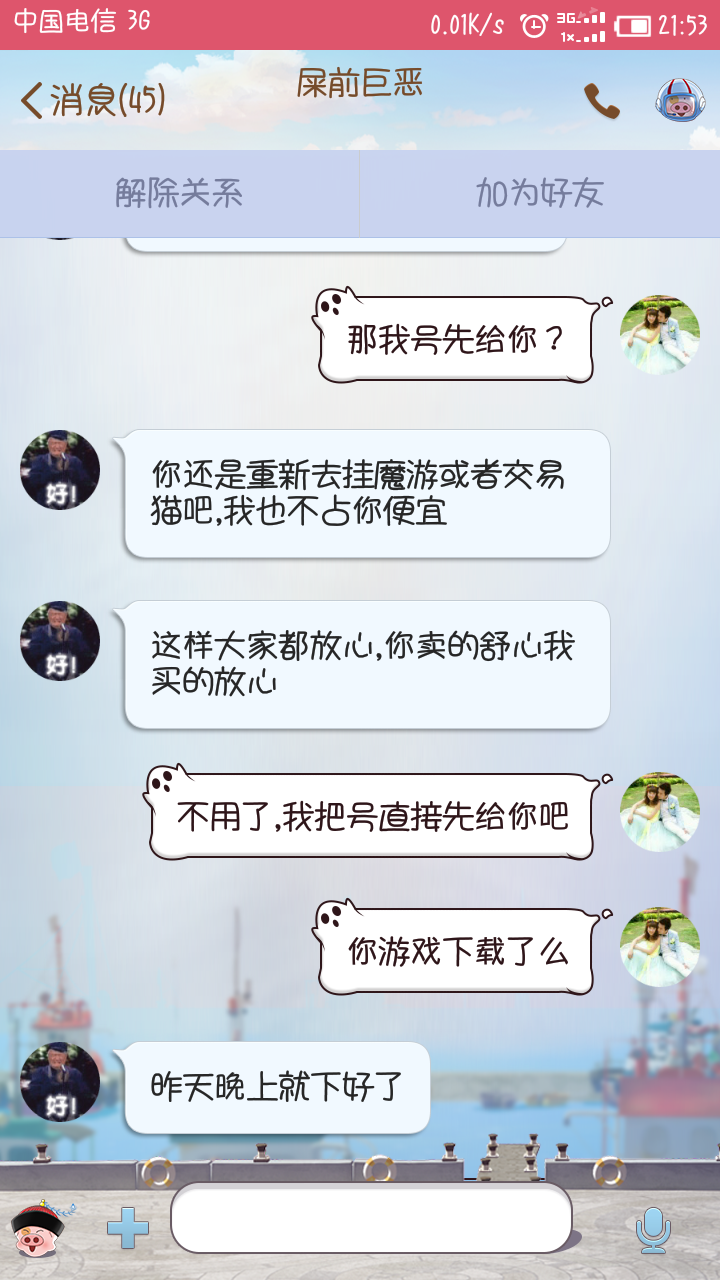Focus the message input box
This screenshot has width=720, height=1280.
(371, 1218)
